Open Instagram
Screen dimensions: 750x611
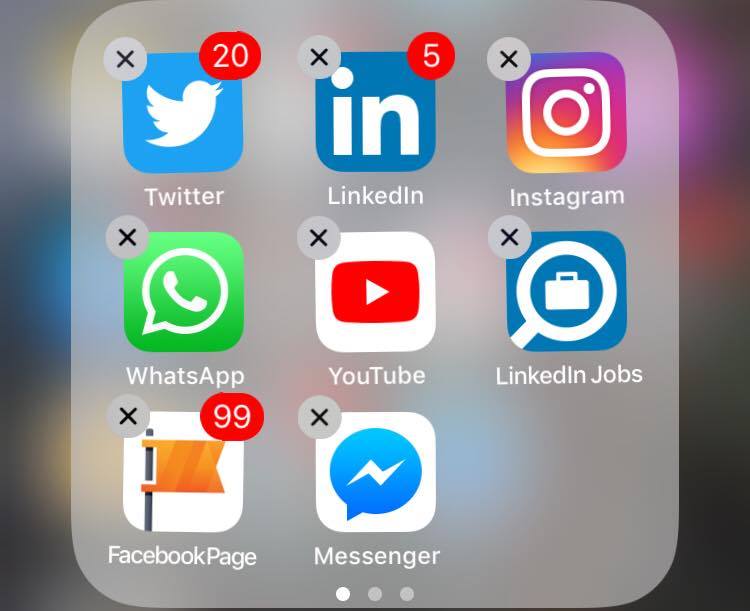(x=566, y=114)
